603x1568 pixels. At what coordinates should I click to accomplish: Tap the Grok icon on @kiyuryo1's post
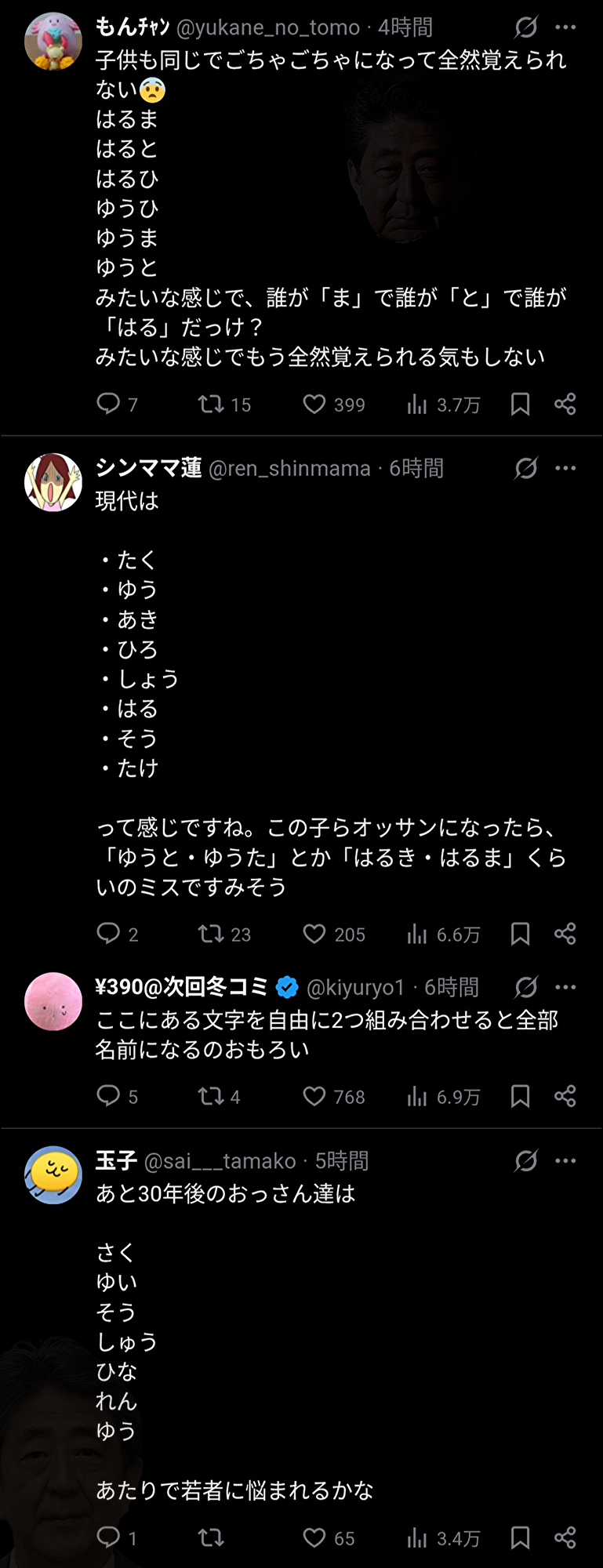click(526, 987)
